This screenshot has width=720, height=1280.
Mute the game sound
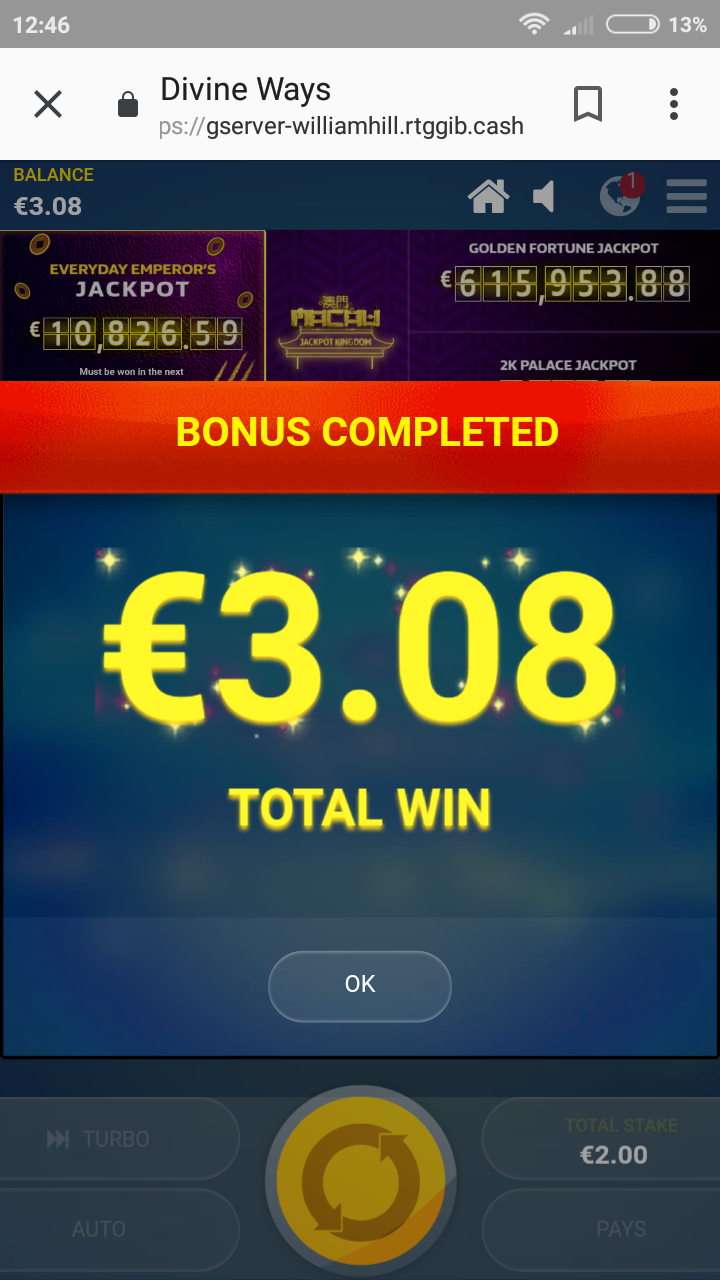click(545, 196)
